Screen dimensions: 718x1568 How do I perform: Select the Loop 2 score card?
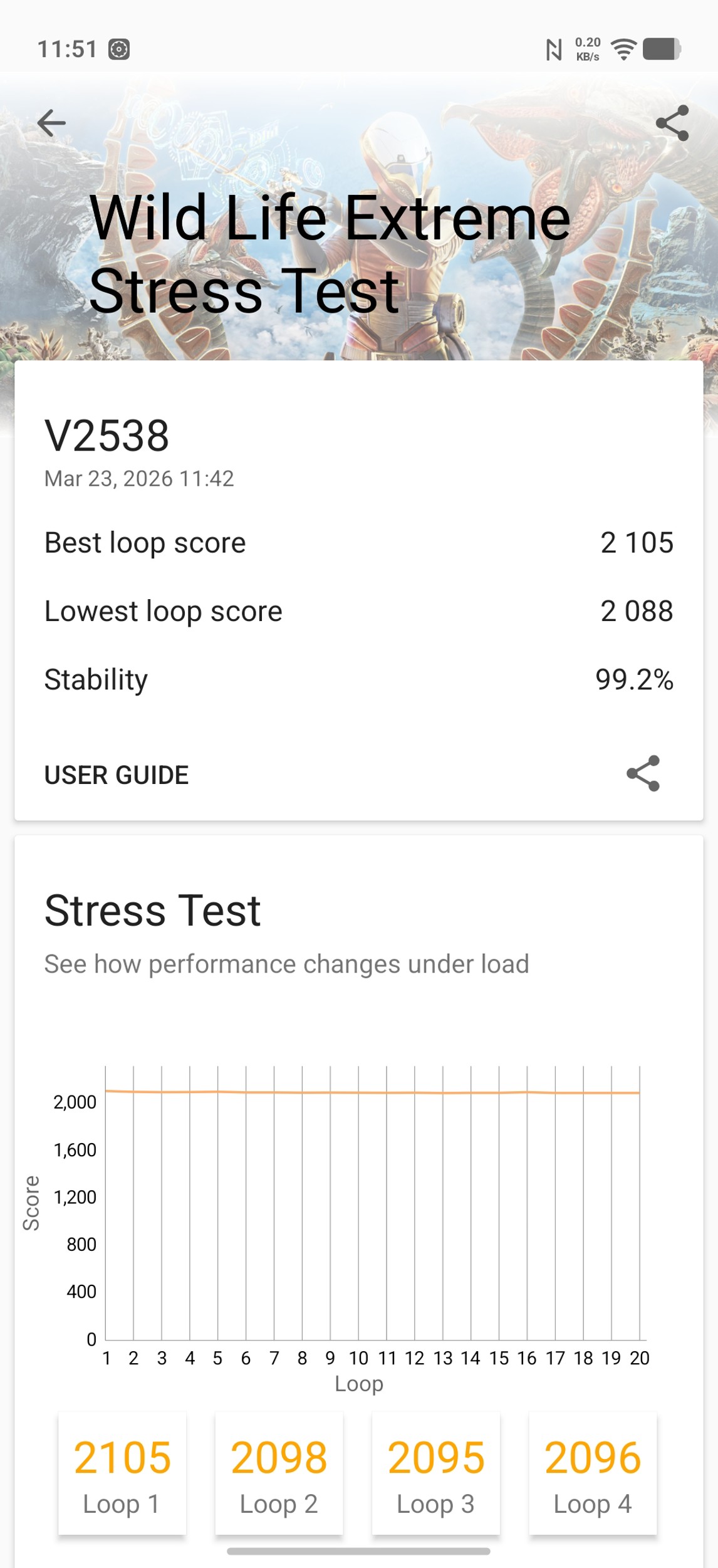[279, 1473]
